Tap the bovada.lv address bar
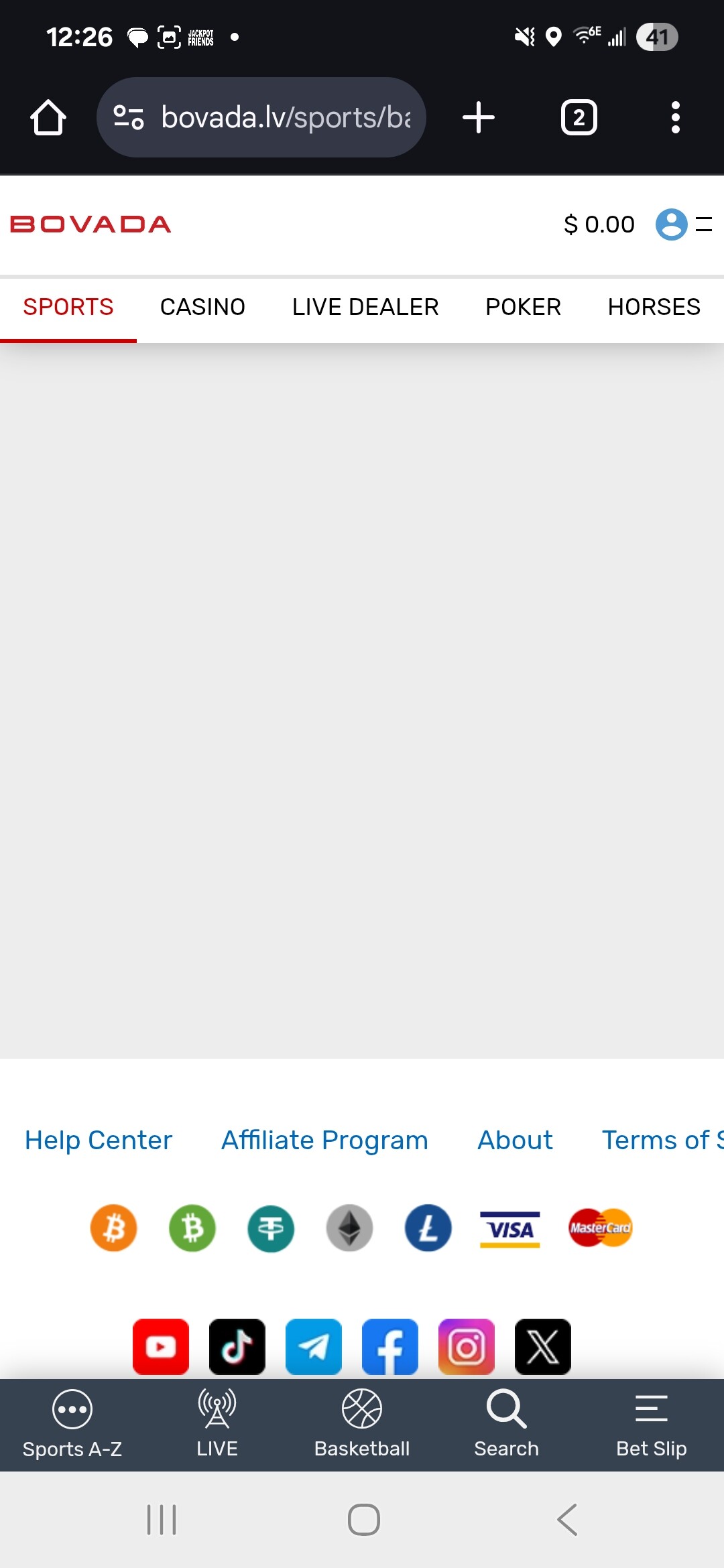724x1568 pixels. (x=285, y=118)
